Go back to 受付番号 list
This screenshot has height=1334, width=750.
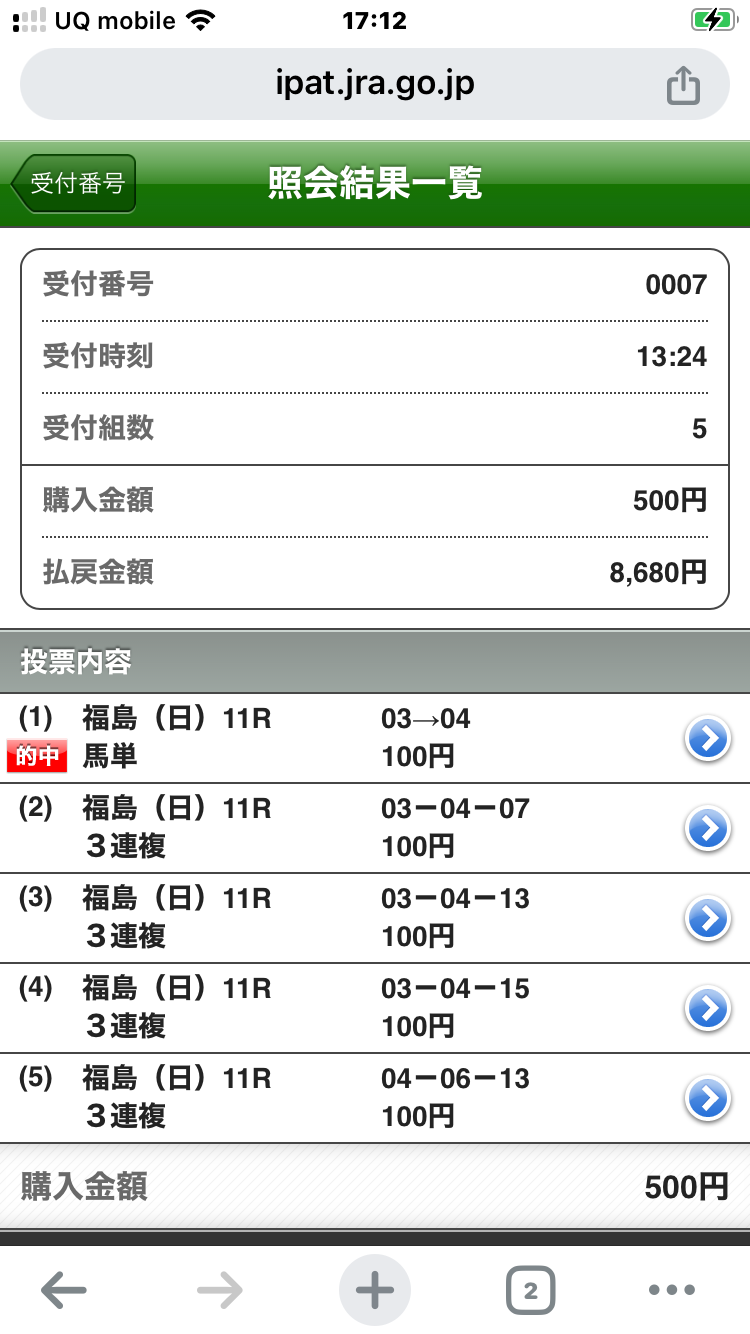[x=74, y=184]
